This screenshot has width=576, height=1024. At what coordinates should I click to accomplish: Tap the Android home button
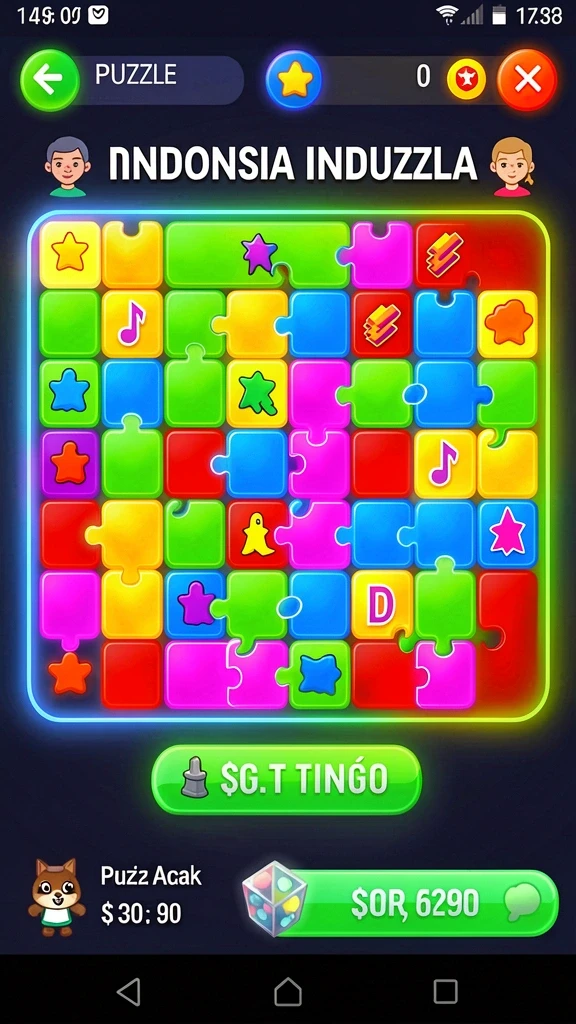pos(288,991)
